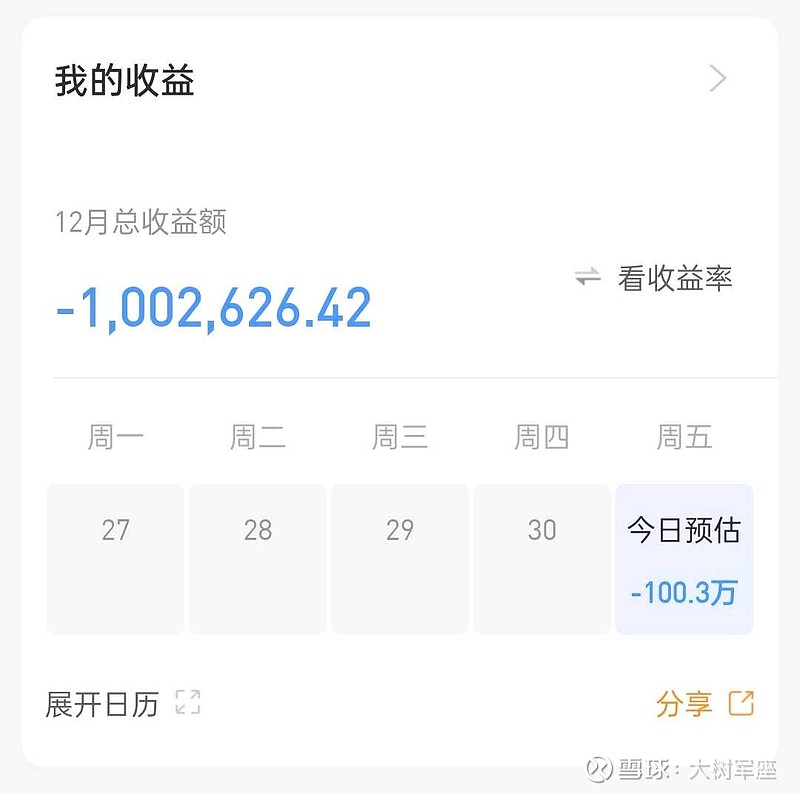800x794 pixels.
Task: Open the 我的收益 details chevron
Action: (717, 79)
